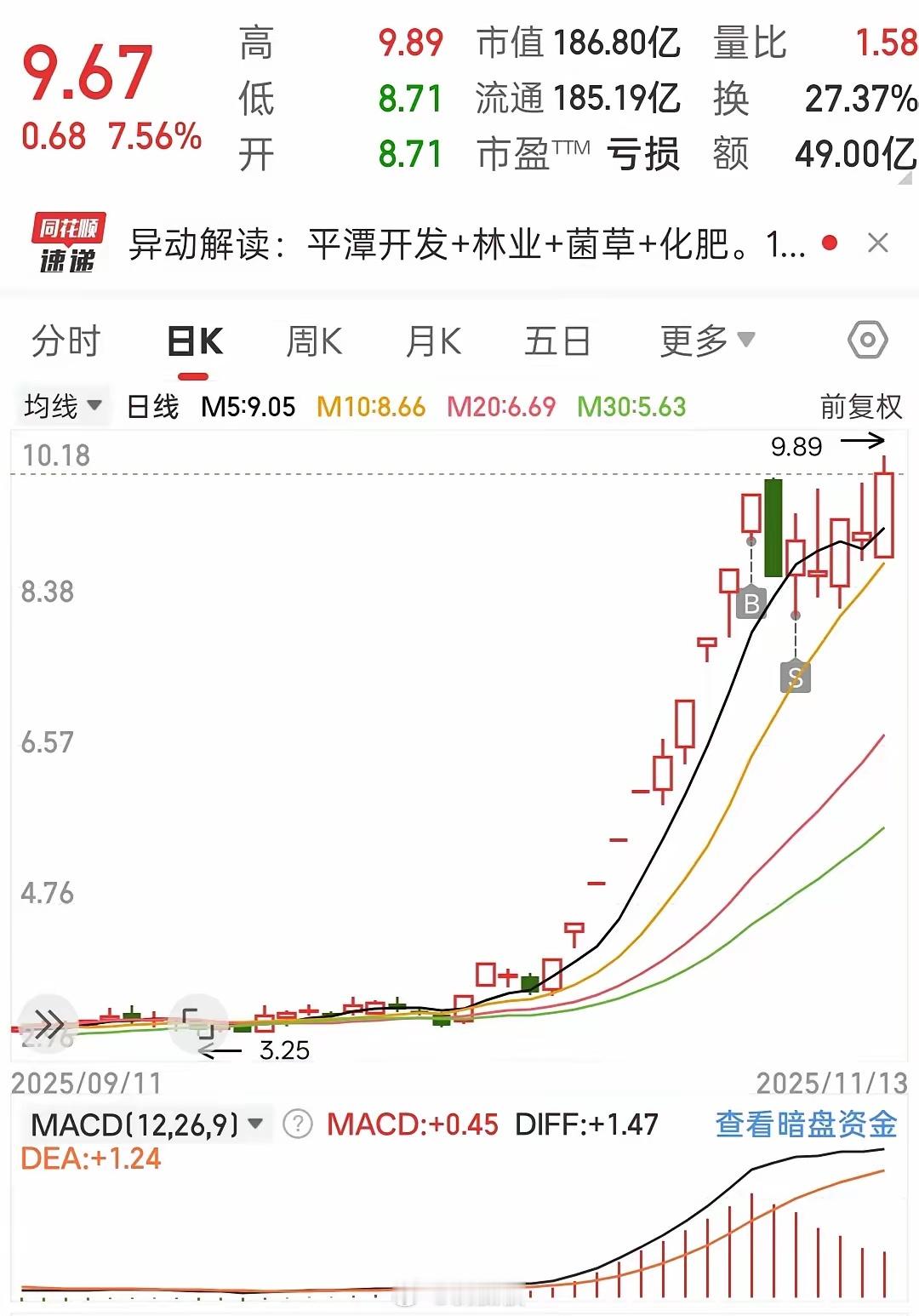Expand the 更多 chart options dropdown
Image resolution: width=919 pixels, height=1316 pixels.
703,340
